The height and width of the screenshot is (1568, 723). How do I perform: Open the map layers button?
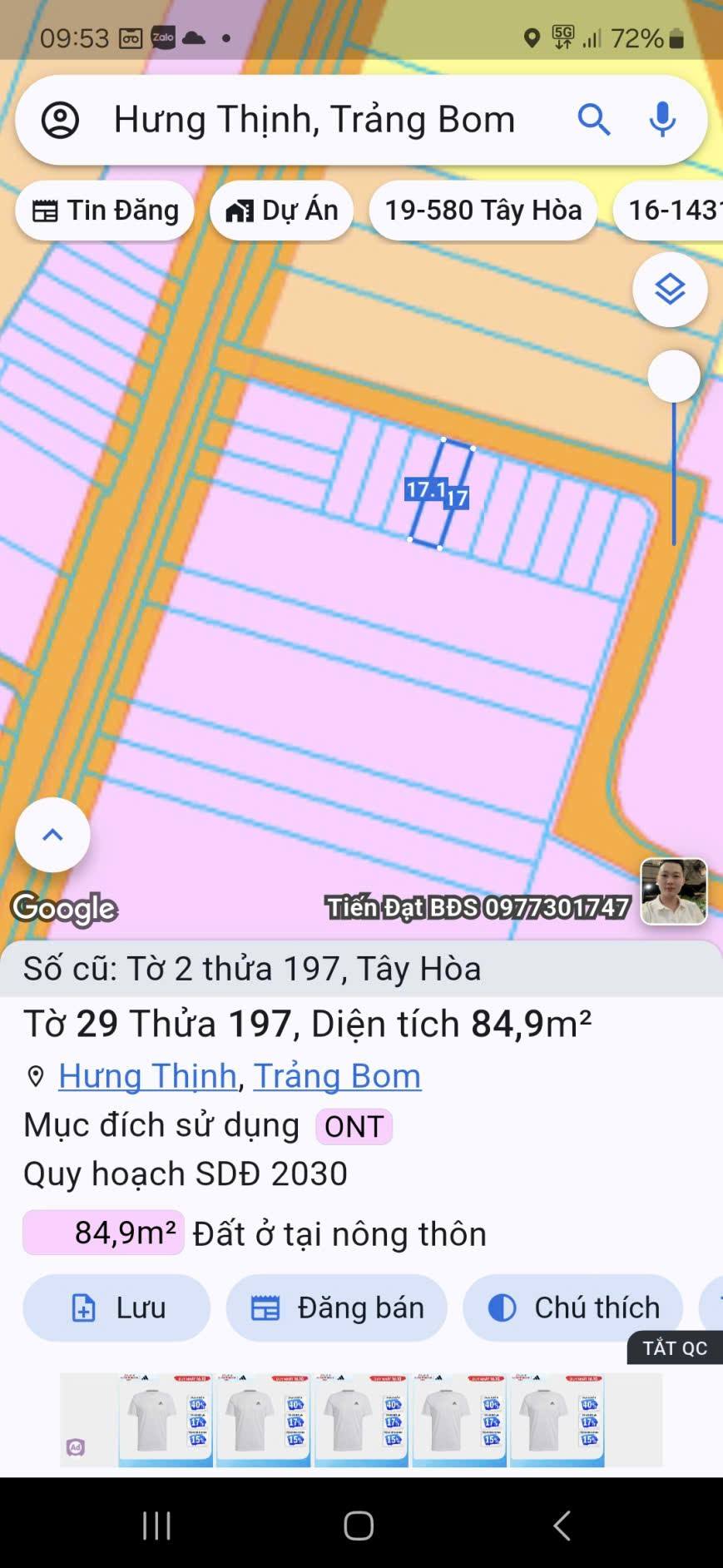click(x=670, y=290)
